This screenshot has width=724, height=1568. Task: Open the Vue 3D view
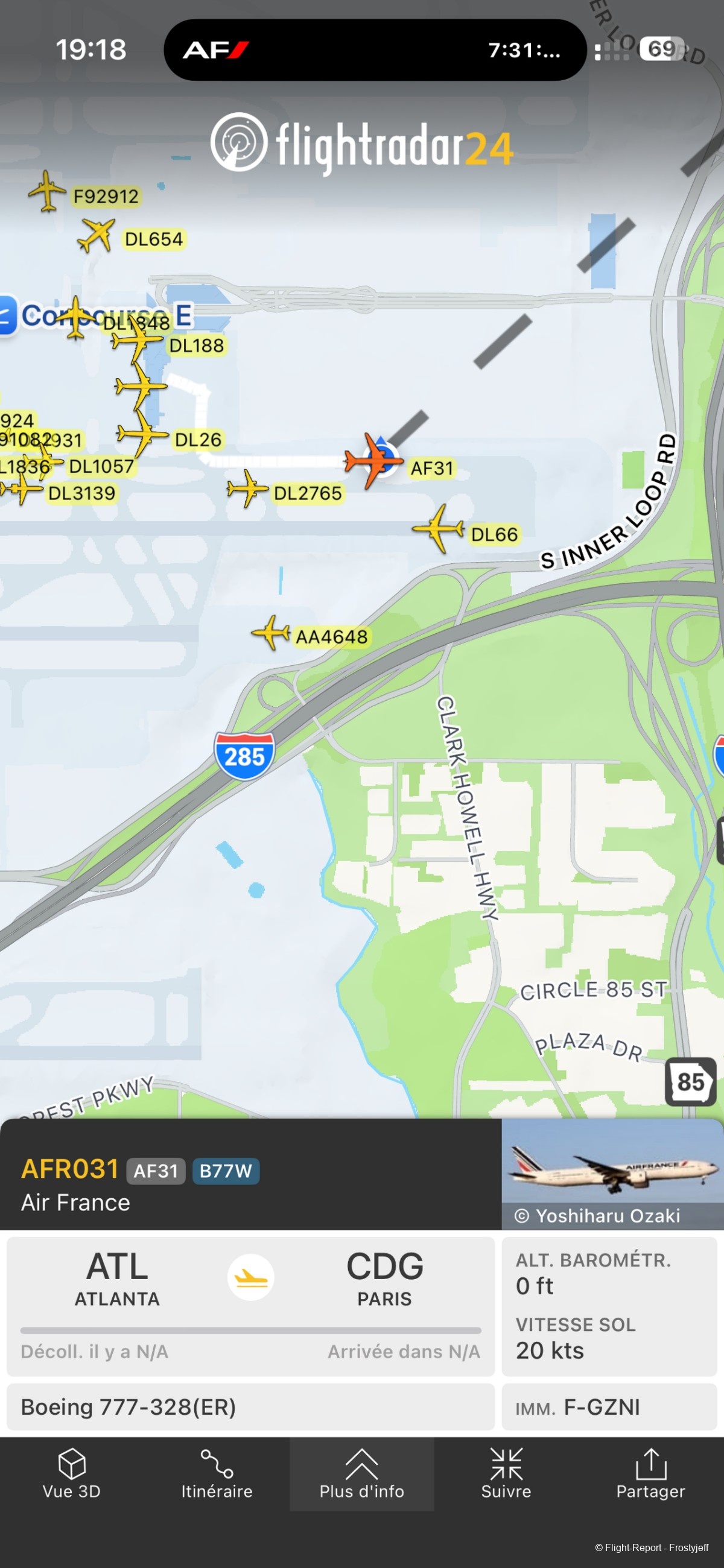pos(72,1474)
